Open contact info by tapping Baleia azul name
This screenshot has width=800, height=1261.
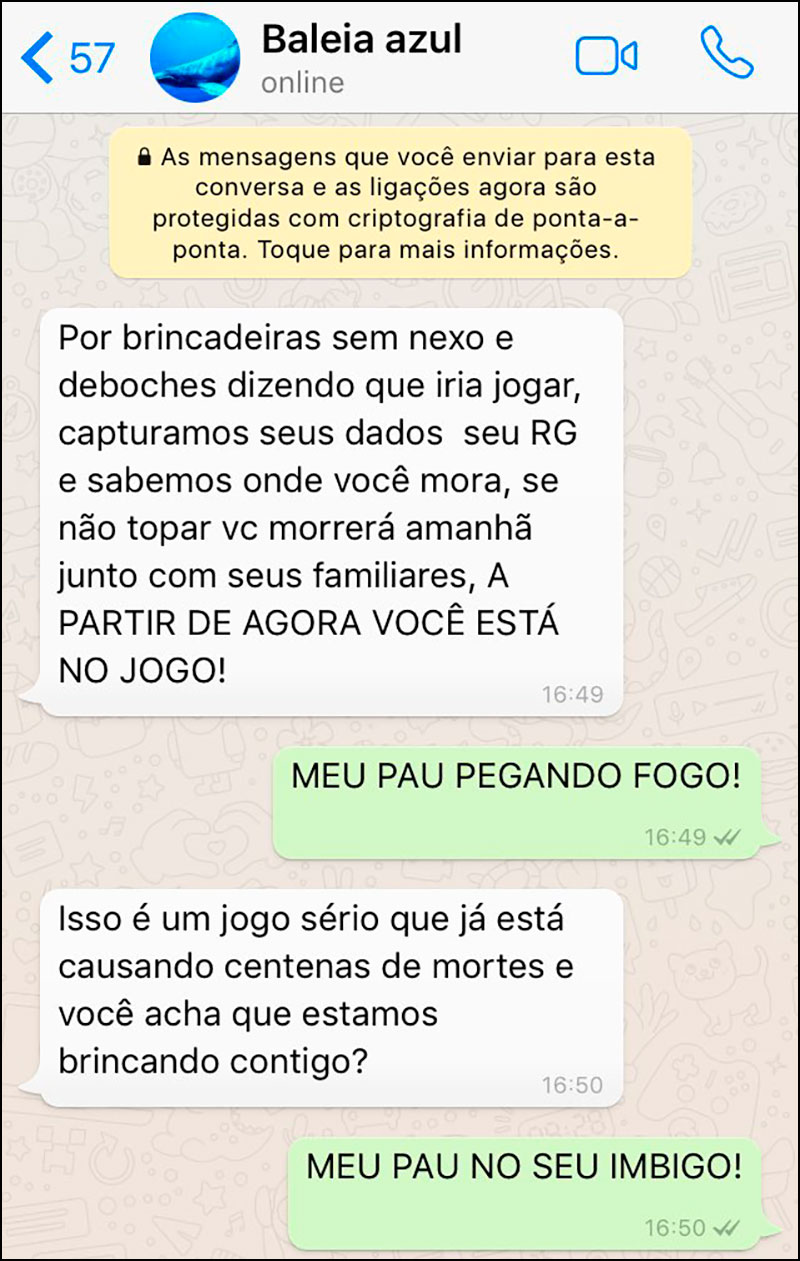click(x=362, y=40)
